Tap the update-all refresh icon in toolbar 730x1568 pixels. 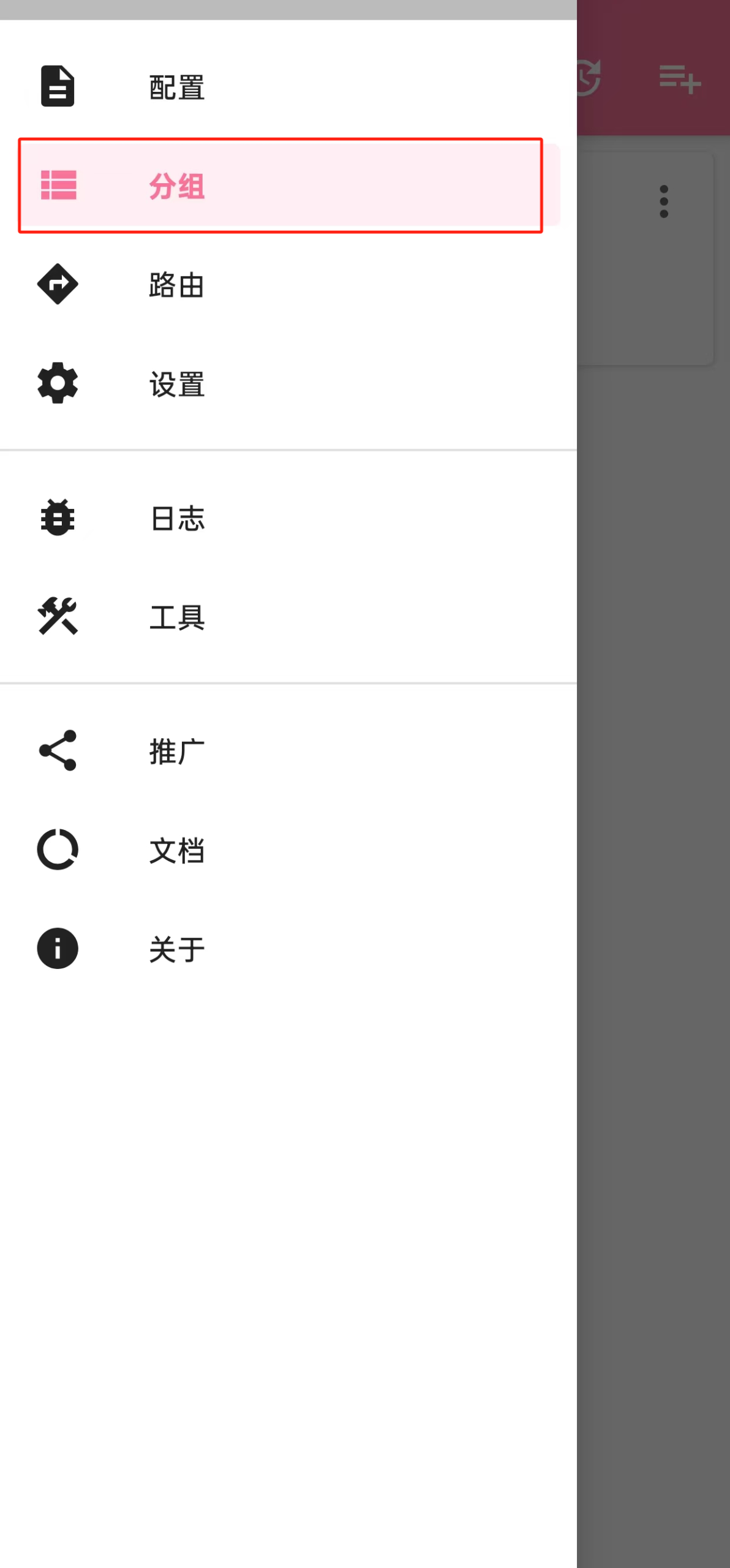[x=589, y=78]
